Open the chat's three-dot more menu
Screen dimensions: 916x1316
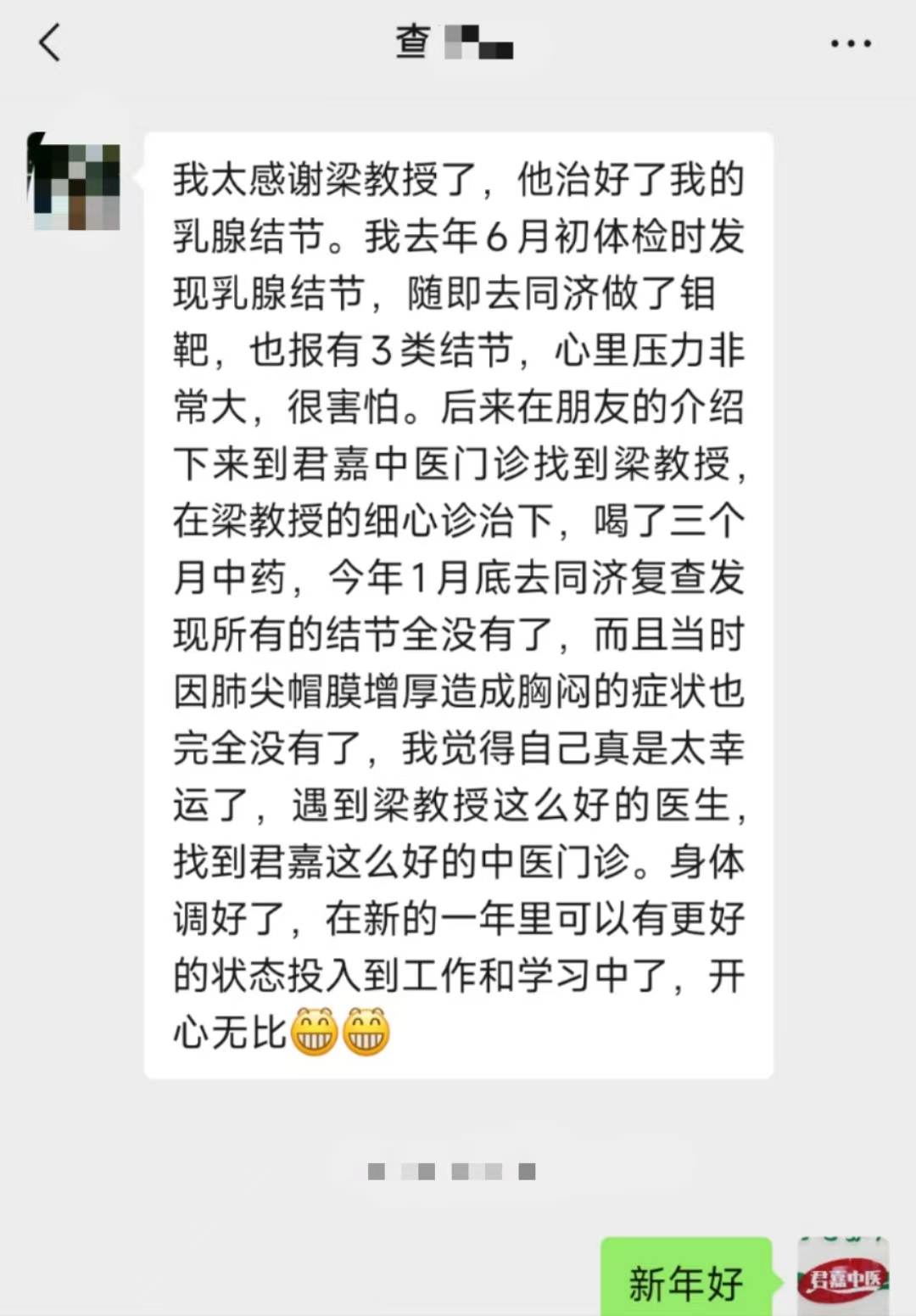pyautogui.click(x=851, y=43)
